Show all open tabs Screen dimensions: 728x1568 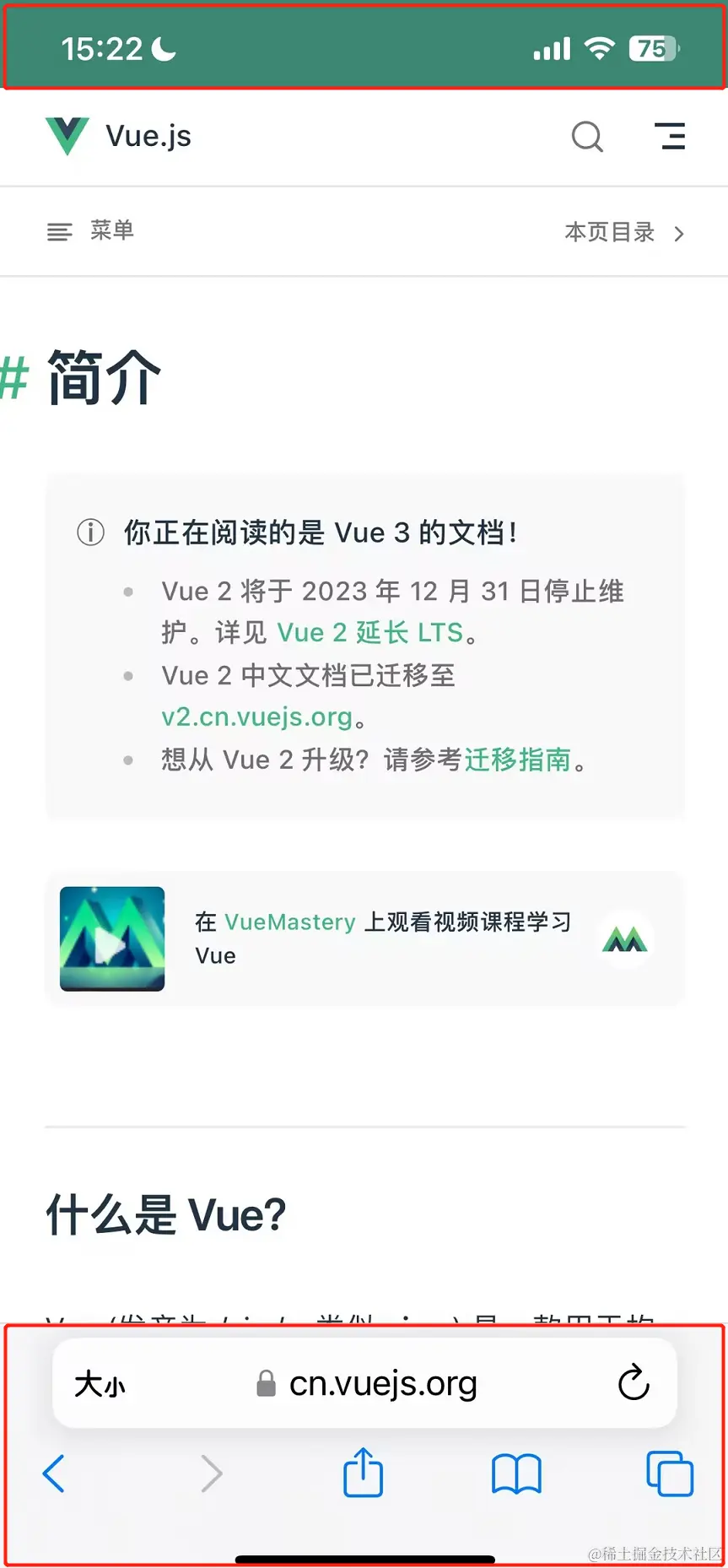pos(669,1474)
